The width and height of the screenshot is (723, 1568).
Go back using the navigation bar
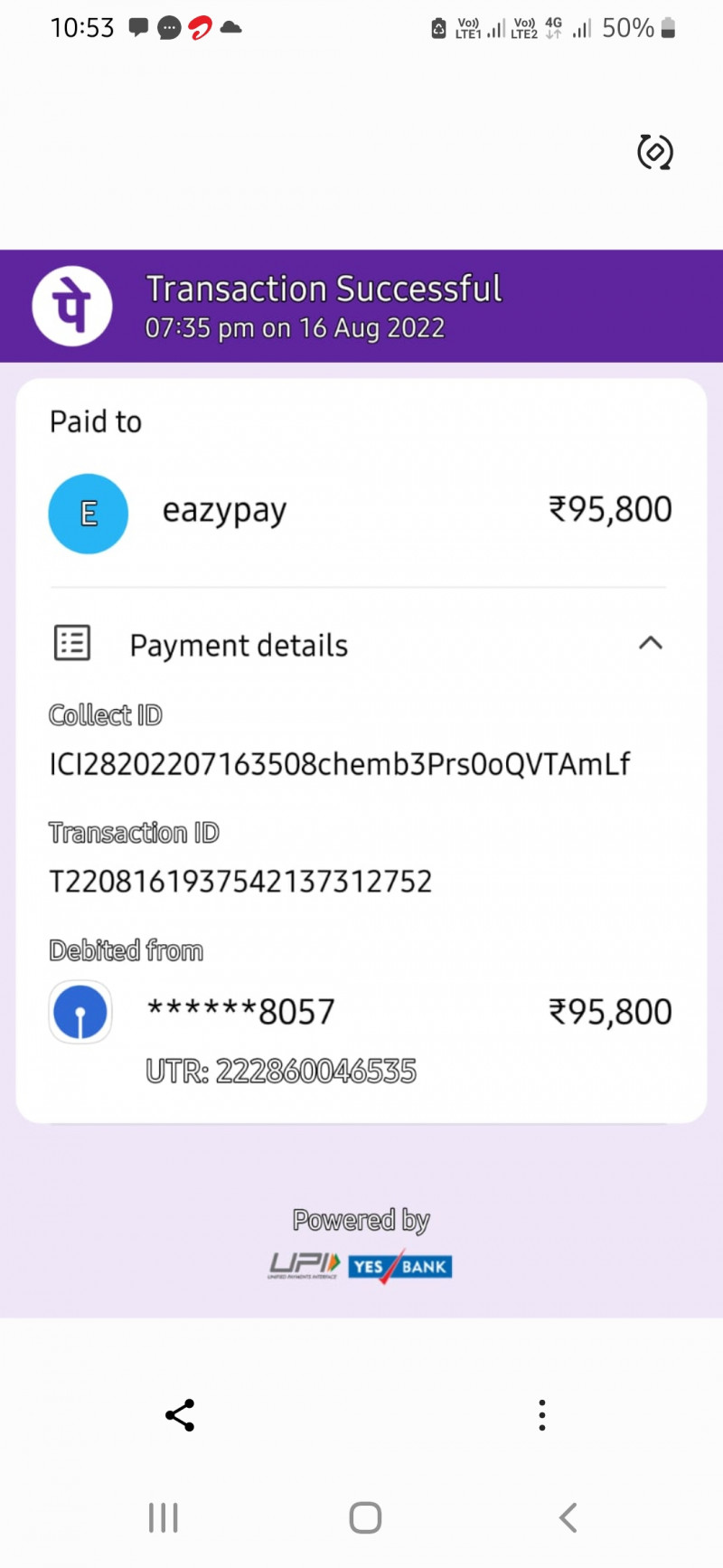(568, 1517)
